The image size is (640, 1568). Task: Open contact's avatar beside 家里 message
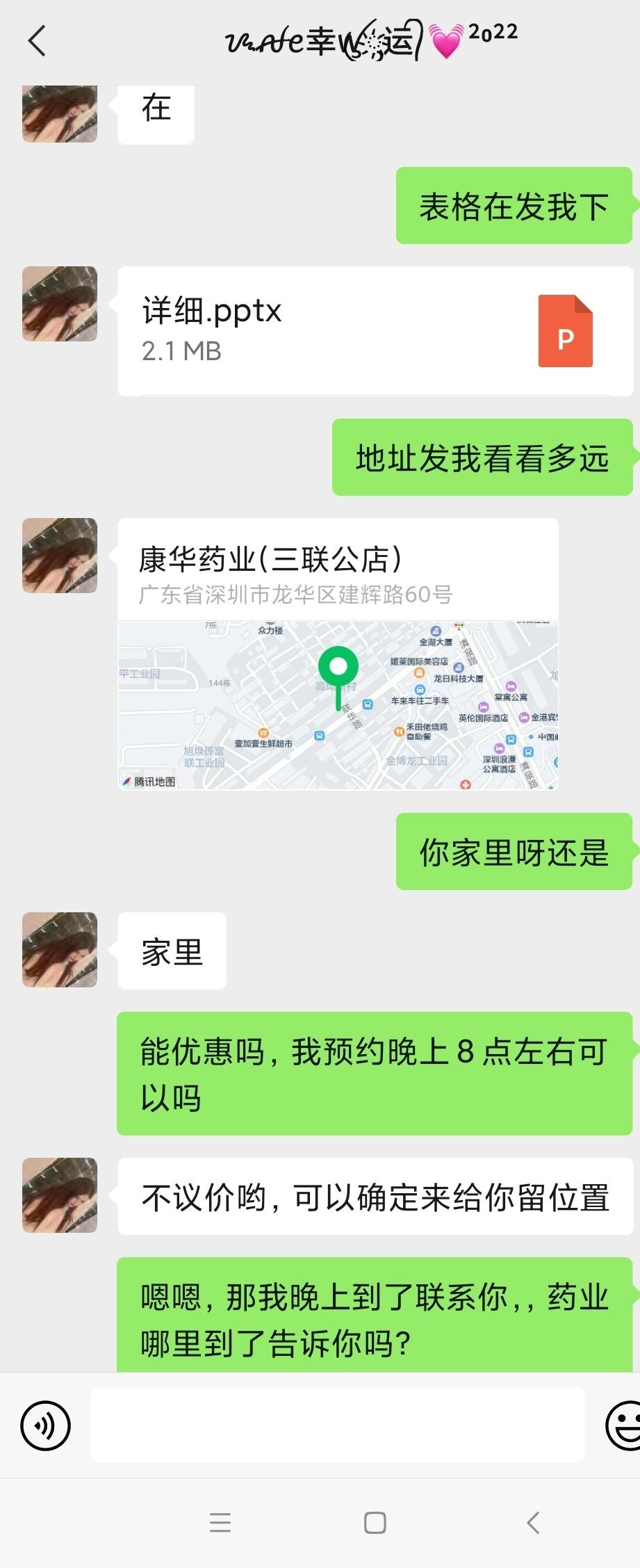[x=60, y=950]
